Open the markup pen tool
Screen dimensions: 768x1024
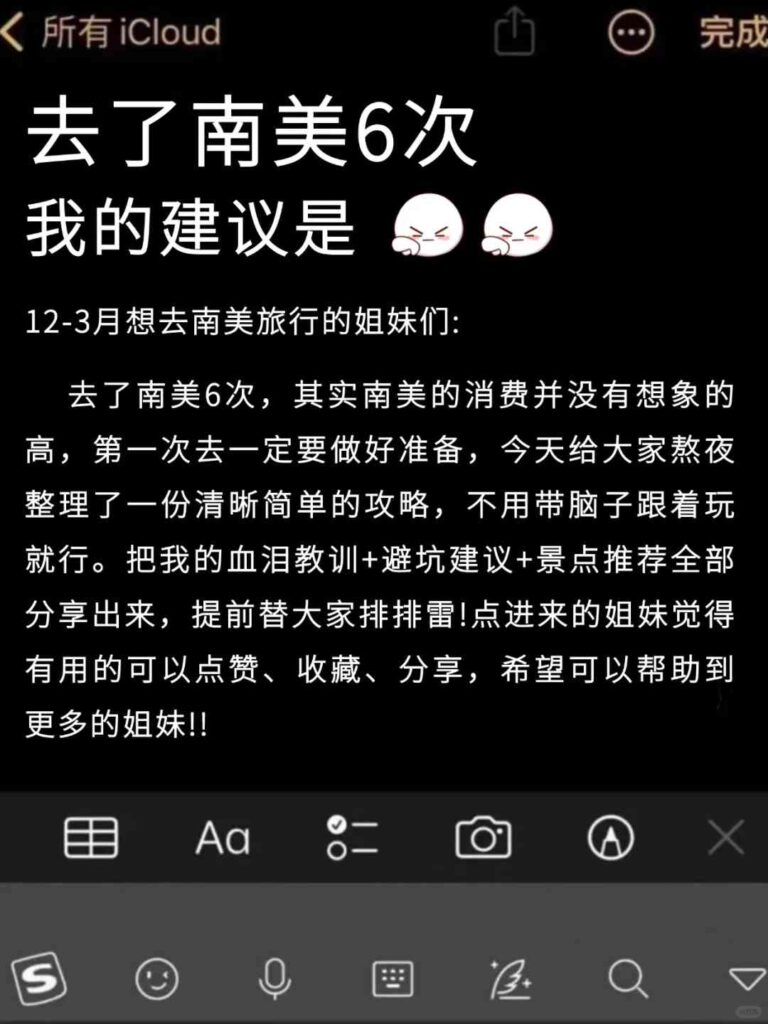click(610, 838)
